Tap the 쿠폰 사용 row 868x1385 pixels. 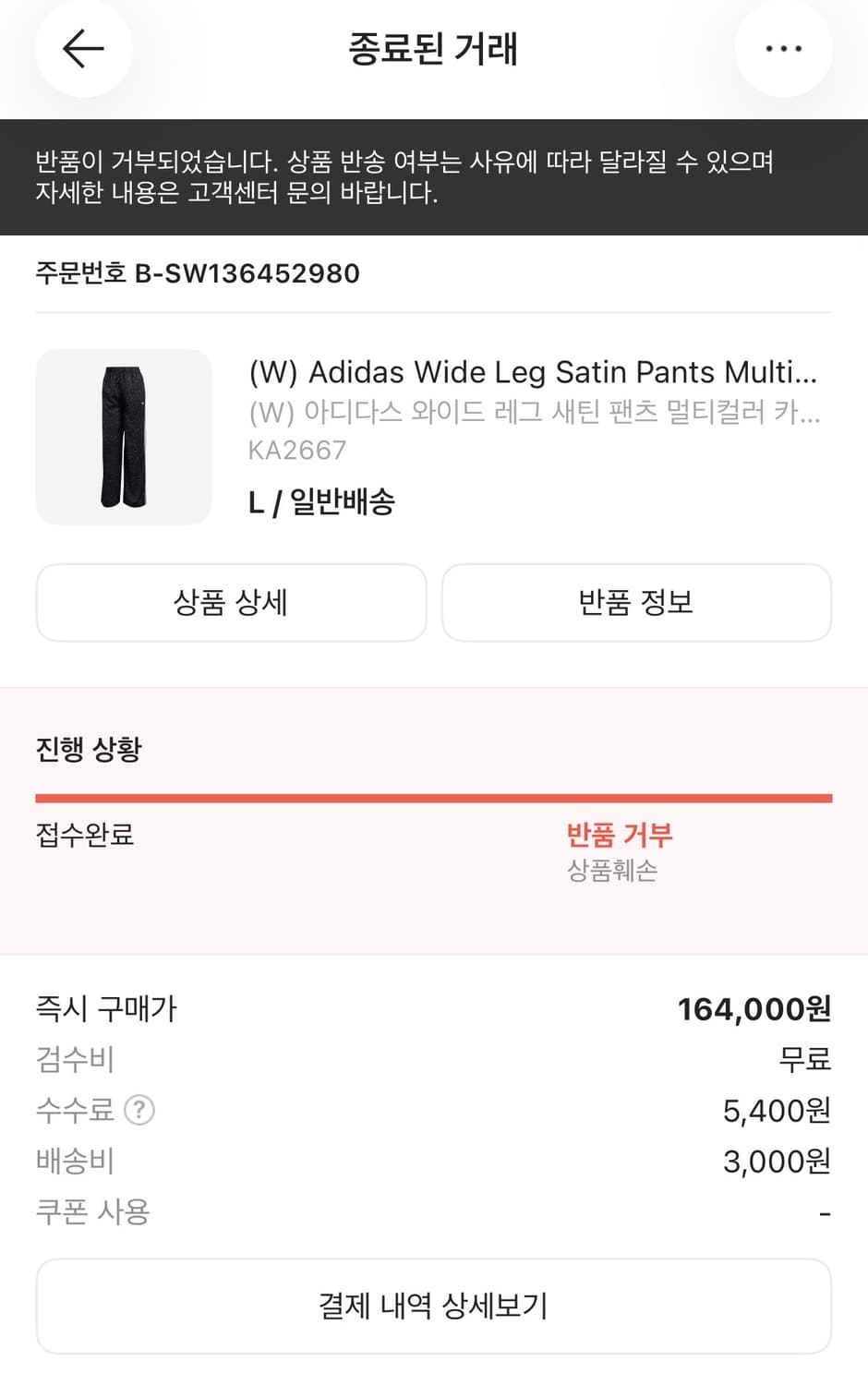(x=92, y=1211)
